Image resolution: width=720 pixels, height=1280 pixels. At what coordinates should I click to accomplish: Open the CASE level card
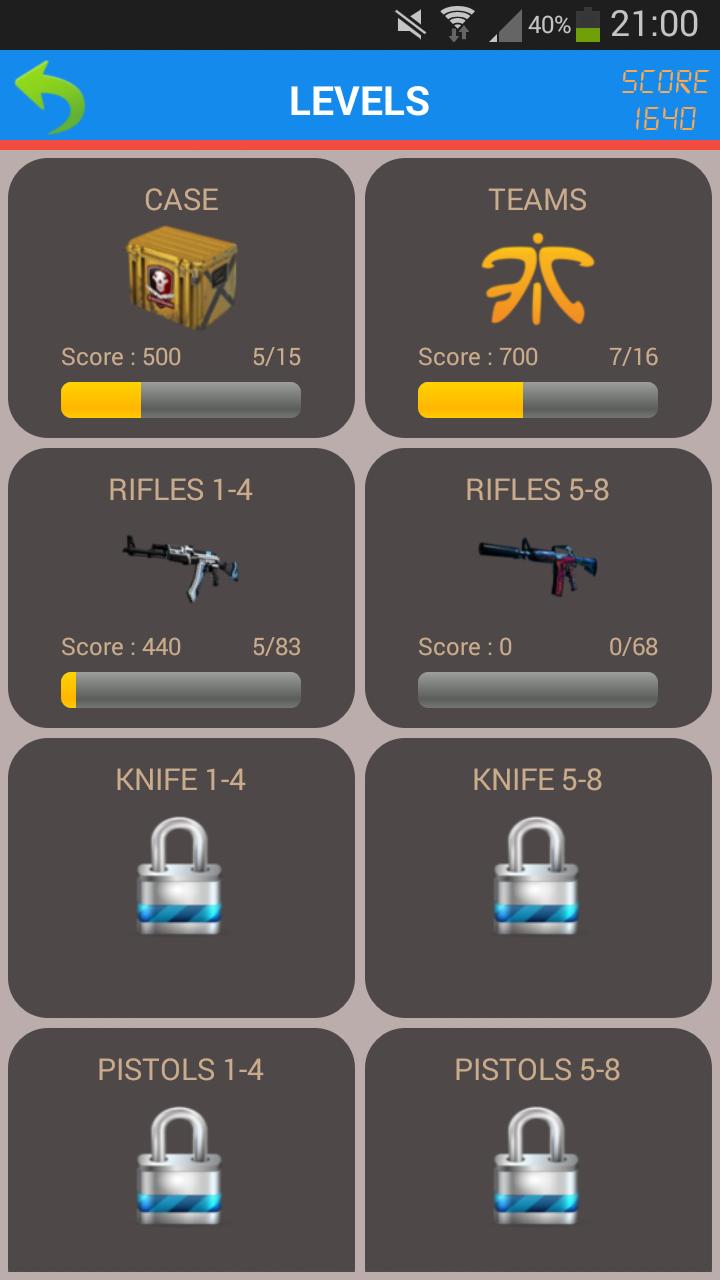click(181, 298)
